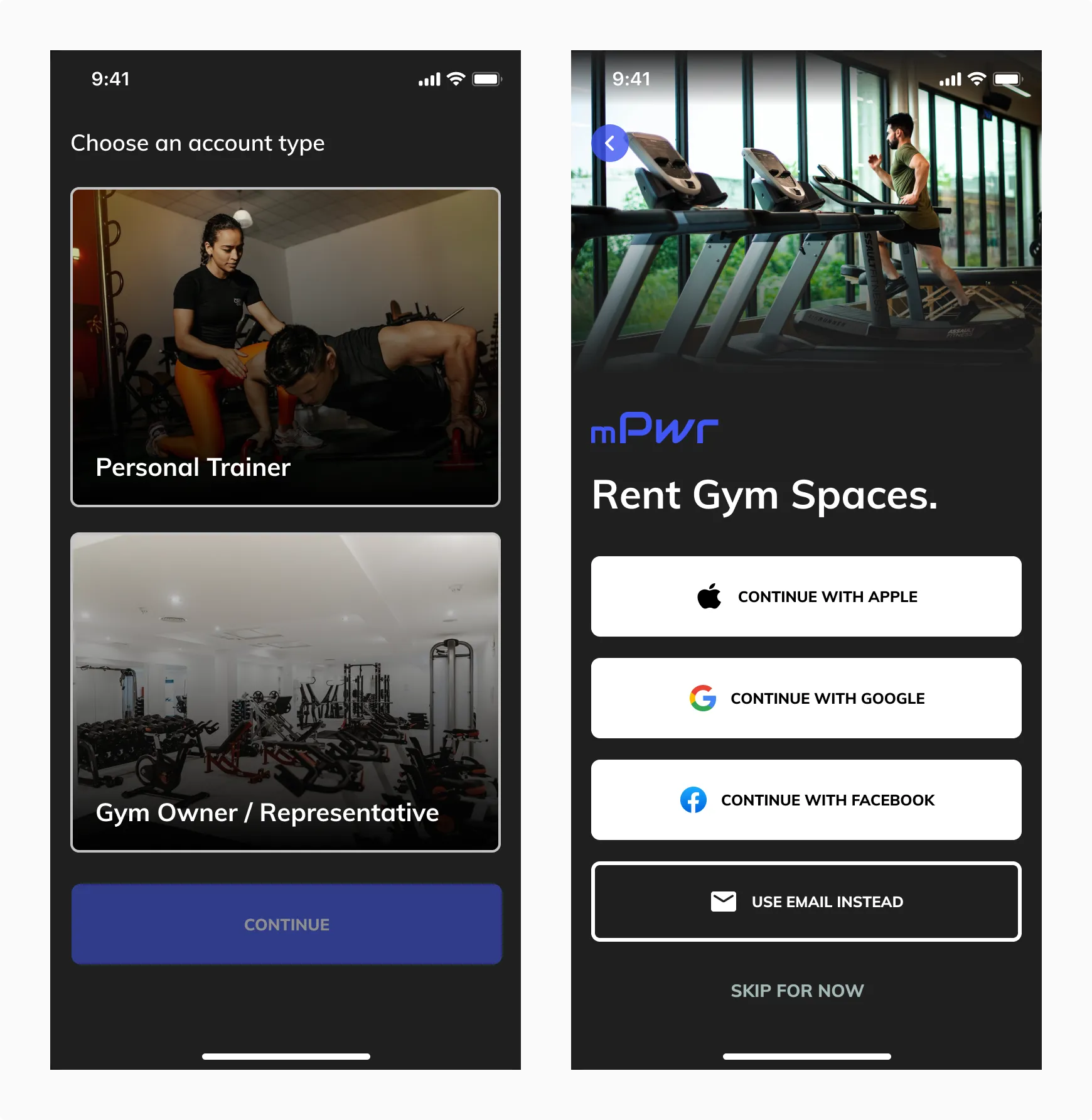
Task: Choose the Gym Owner / Representative card
Action: pyautogui.click(x=286, y=692)
